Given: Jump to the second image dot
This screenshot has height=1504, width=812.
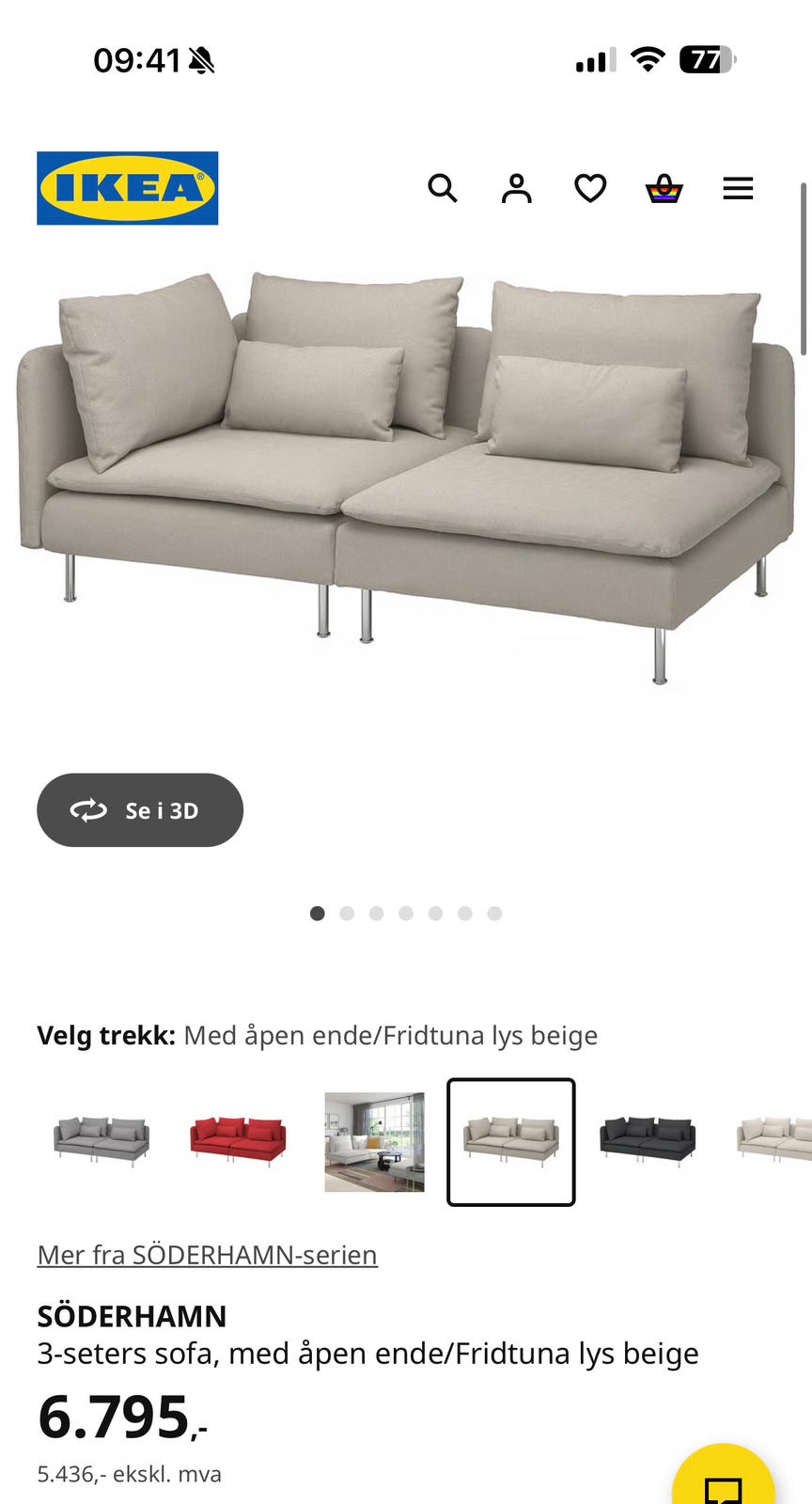Looking at the screenshot, I should pyautogui.click(x=347, y=914).
